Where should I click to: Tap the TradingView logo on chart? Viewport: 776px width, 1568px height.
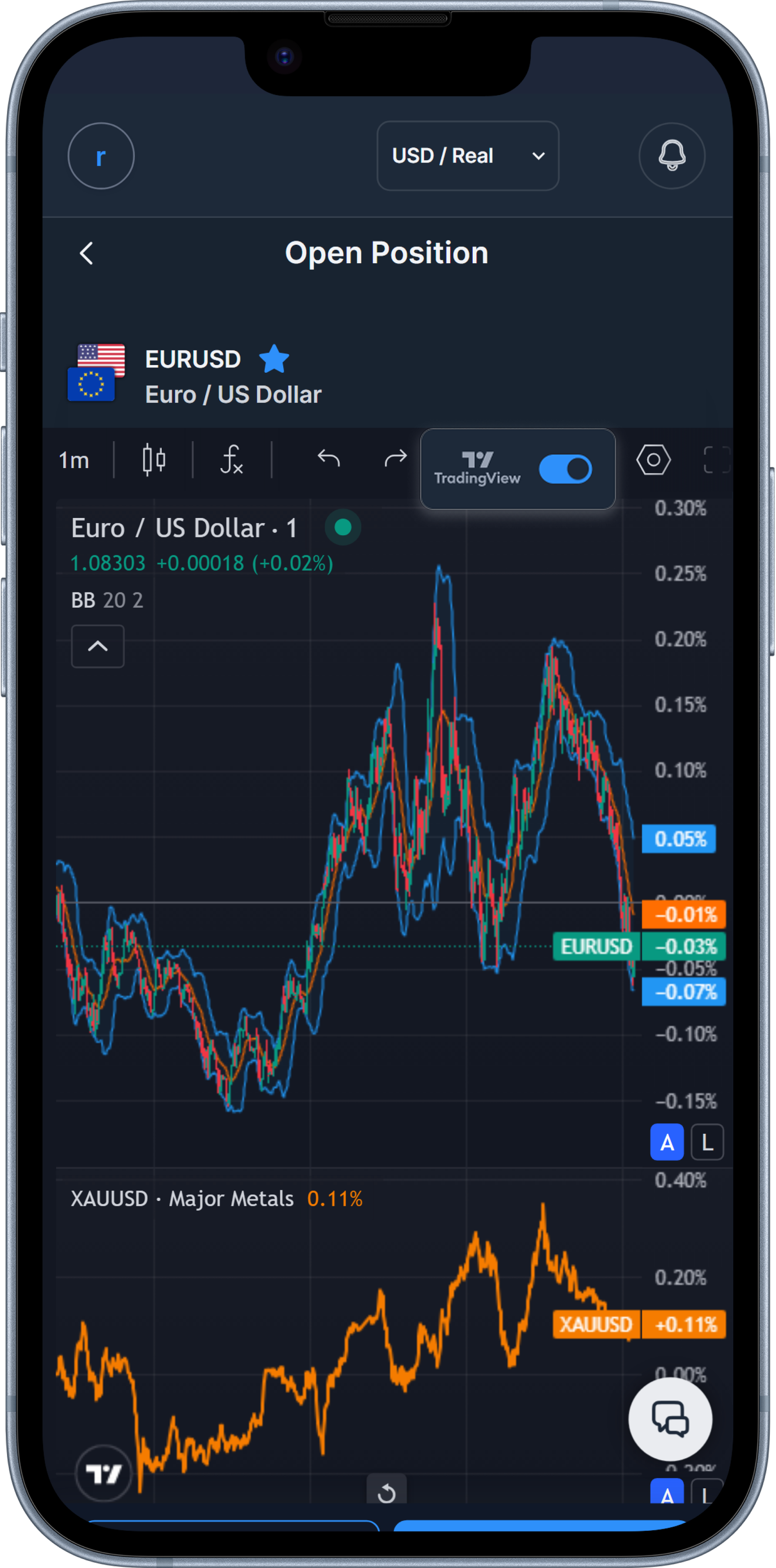(x=103, y=1474)
